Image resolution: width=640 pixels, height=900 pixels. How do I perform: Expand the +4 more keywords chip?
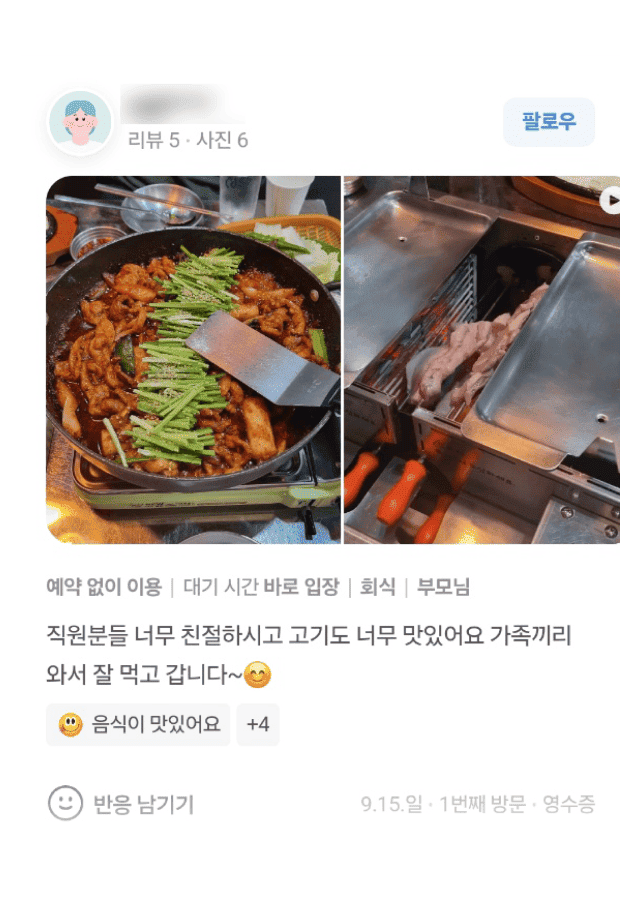[258, 724]
